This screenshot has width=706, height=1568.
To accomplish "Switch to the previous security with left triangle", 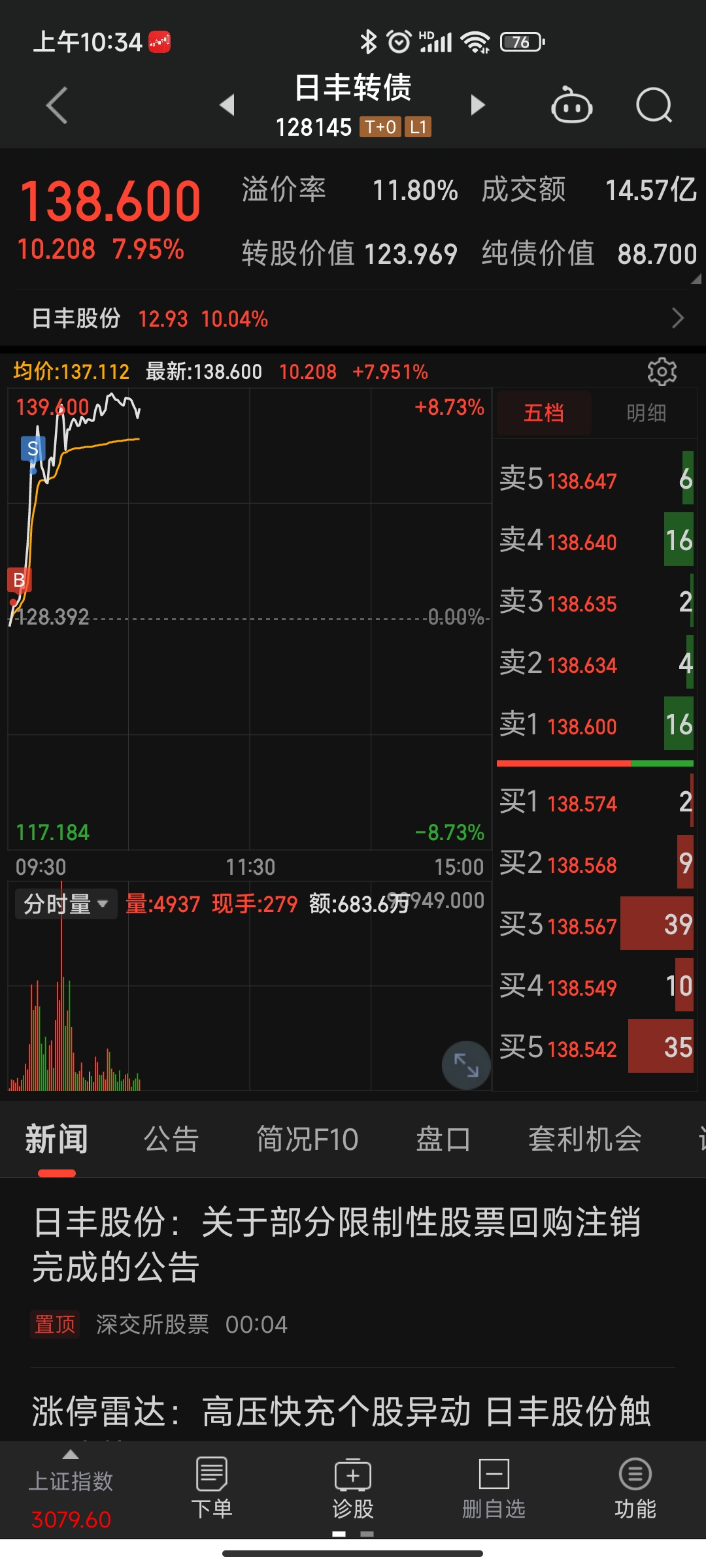I will [x=227, y=105].
